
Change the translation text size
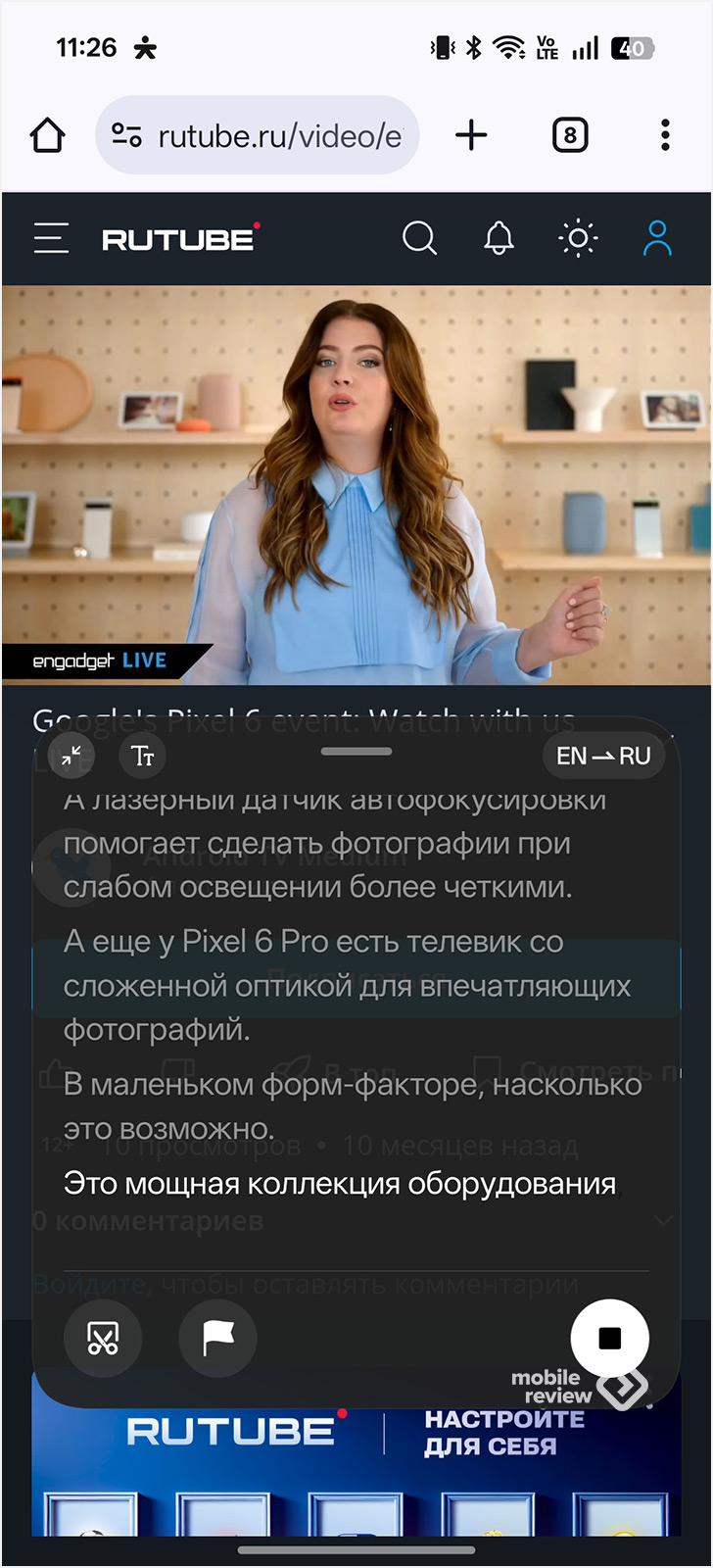(x=143, y=756)
